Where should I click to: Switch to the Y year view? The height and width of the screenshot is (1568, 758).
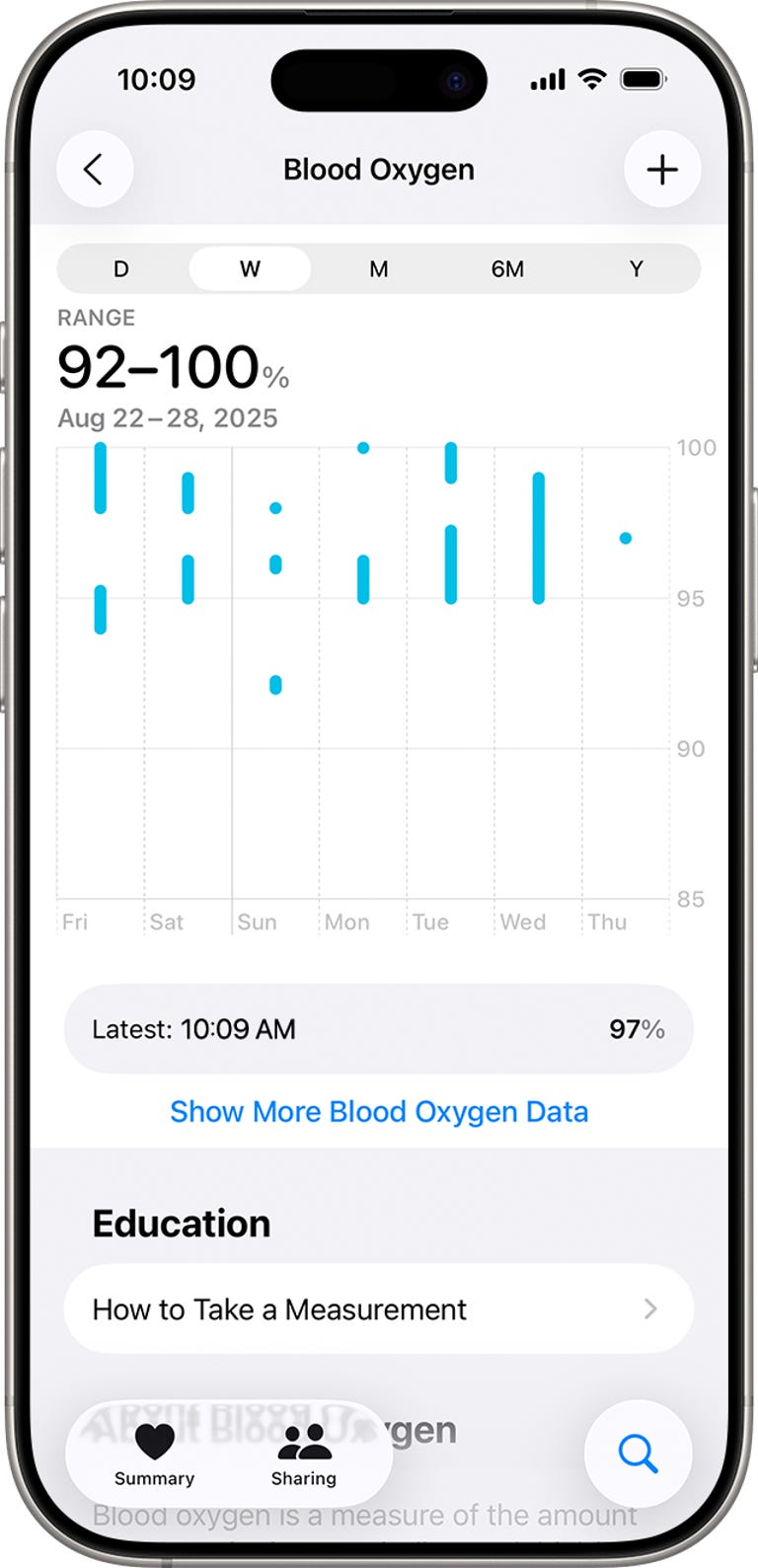637,269
